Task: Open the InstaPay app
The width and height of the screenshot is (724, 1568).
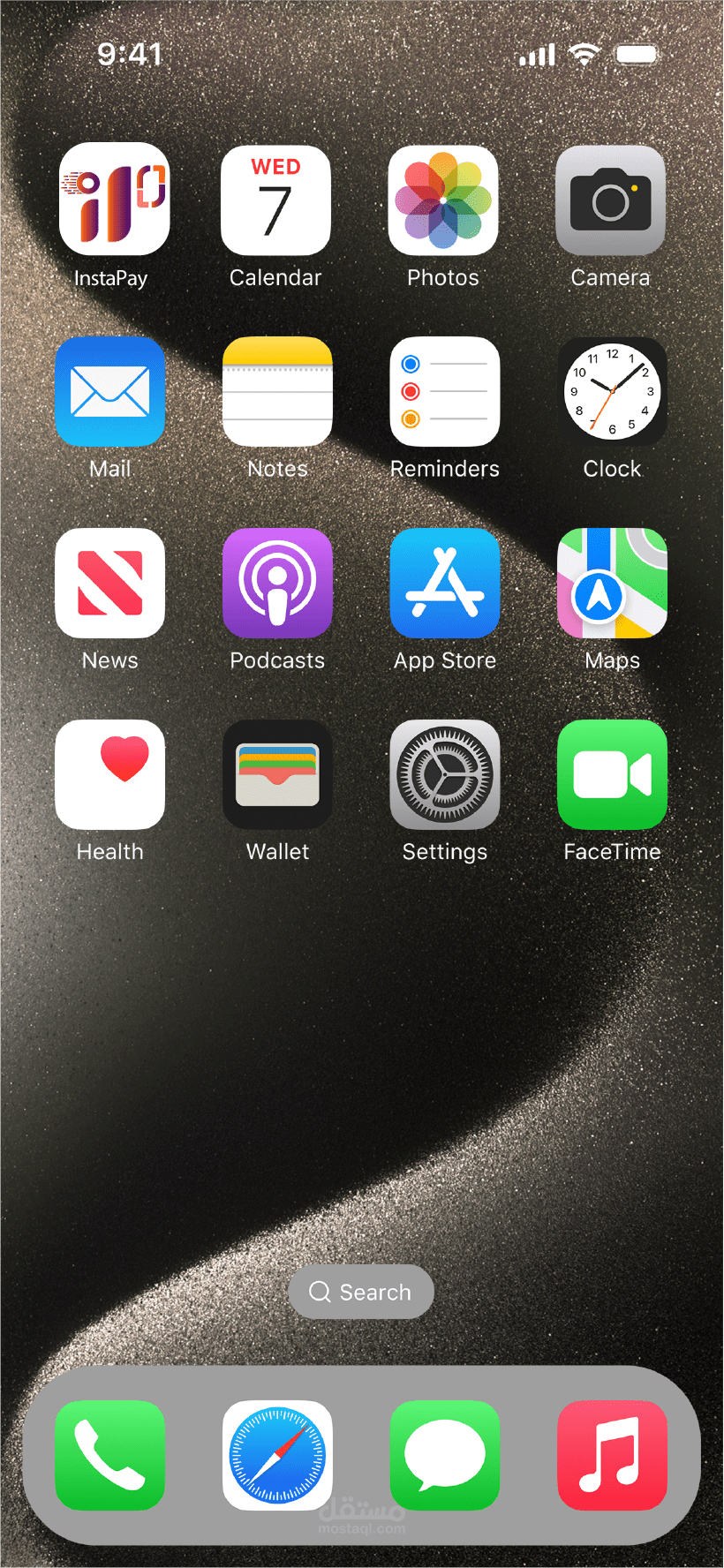Action: [114, 200]
